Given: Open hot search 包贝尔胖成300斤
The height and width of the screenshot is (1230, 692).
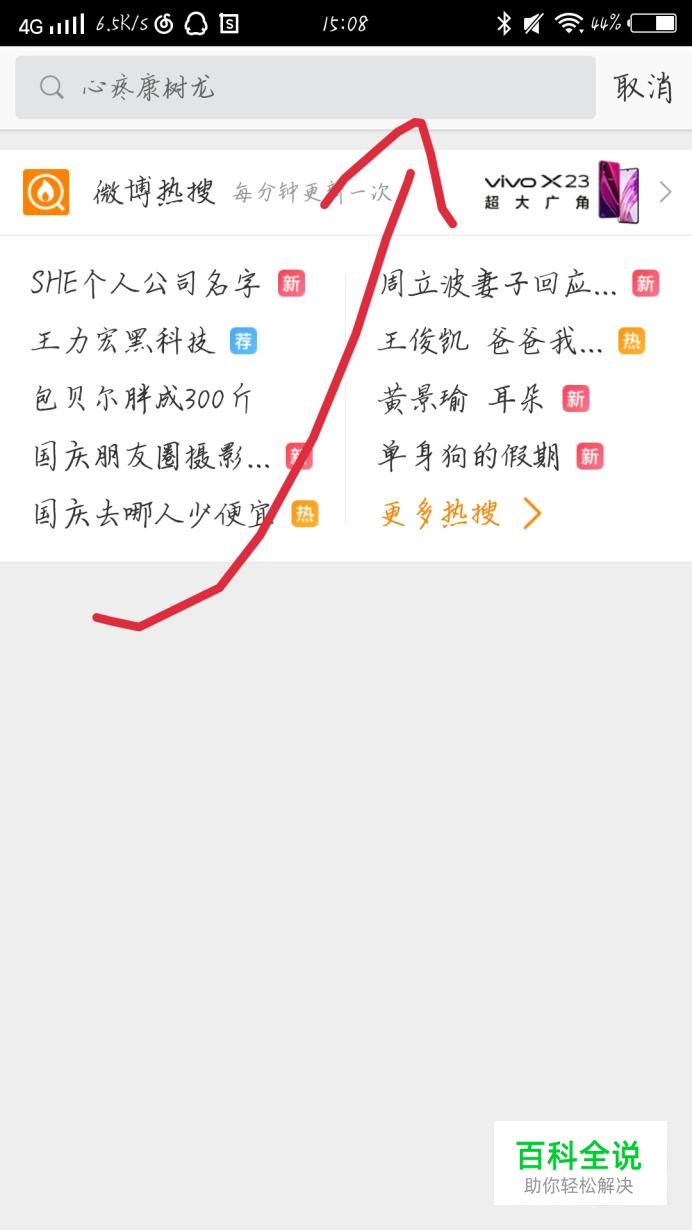Looking at the screenshot, I should click(x=143, y=399).
